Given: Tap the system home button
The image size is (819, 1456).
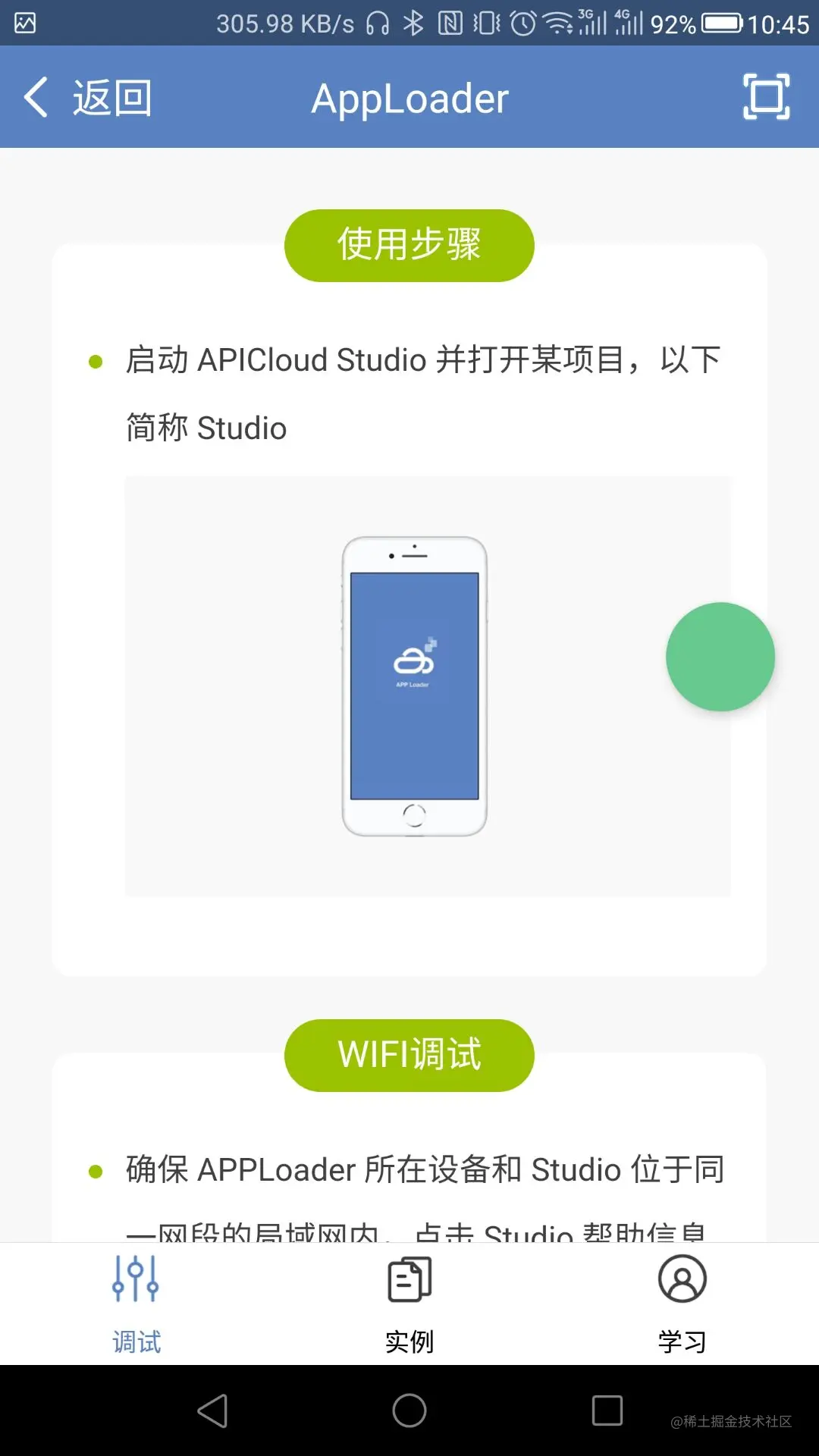Looking at the screenshot, I should click(409, 1410).
